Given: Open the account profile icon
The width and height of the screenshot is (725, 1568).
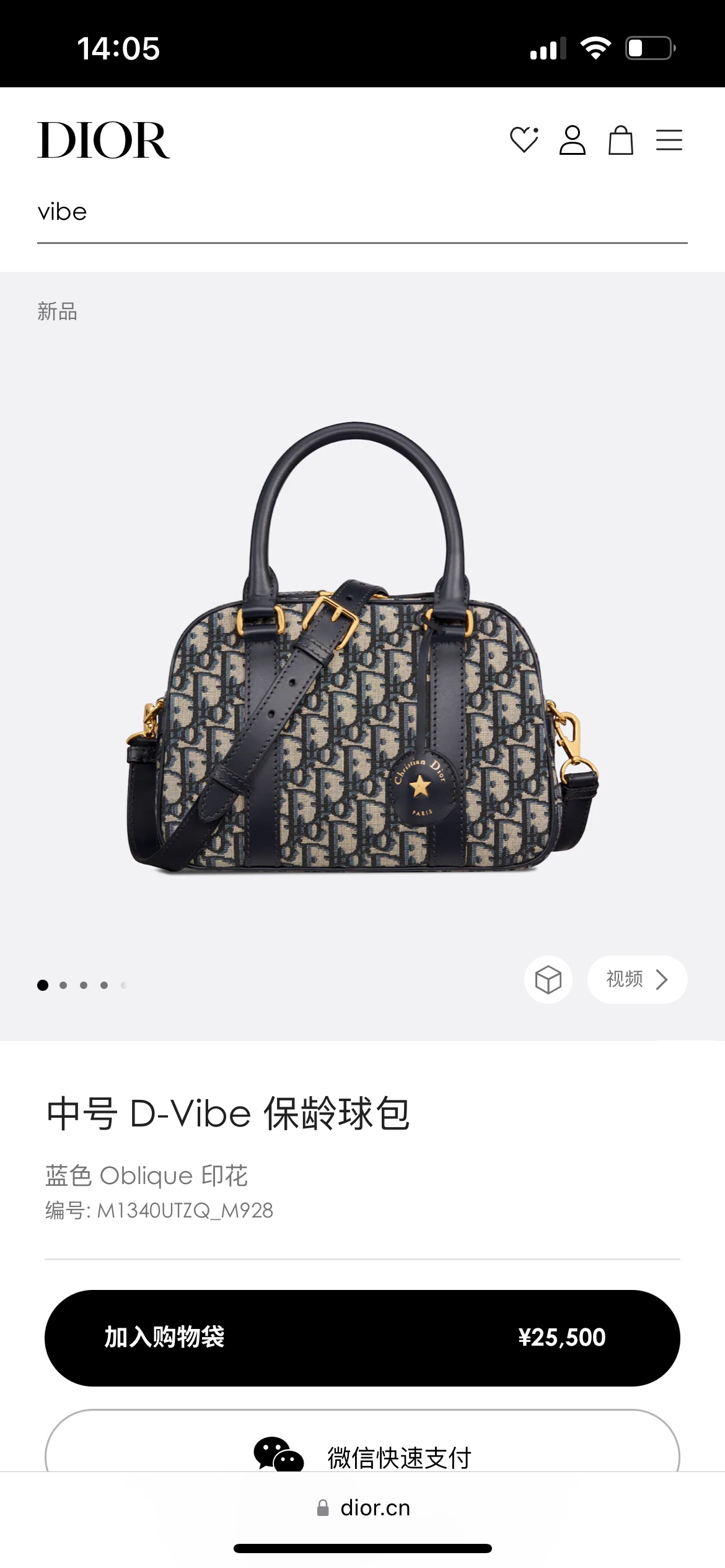Looking at the screenshot, I should tap(572, 140).
